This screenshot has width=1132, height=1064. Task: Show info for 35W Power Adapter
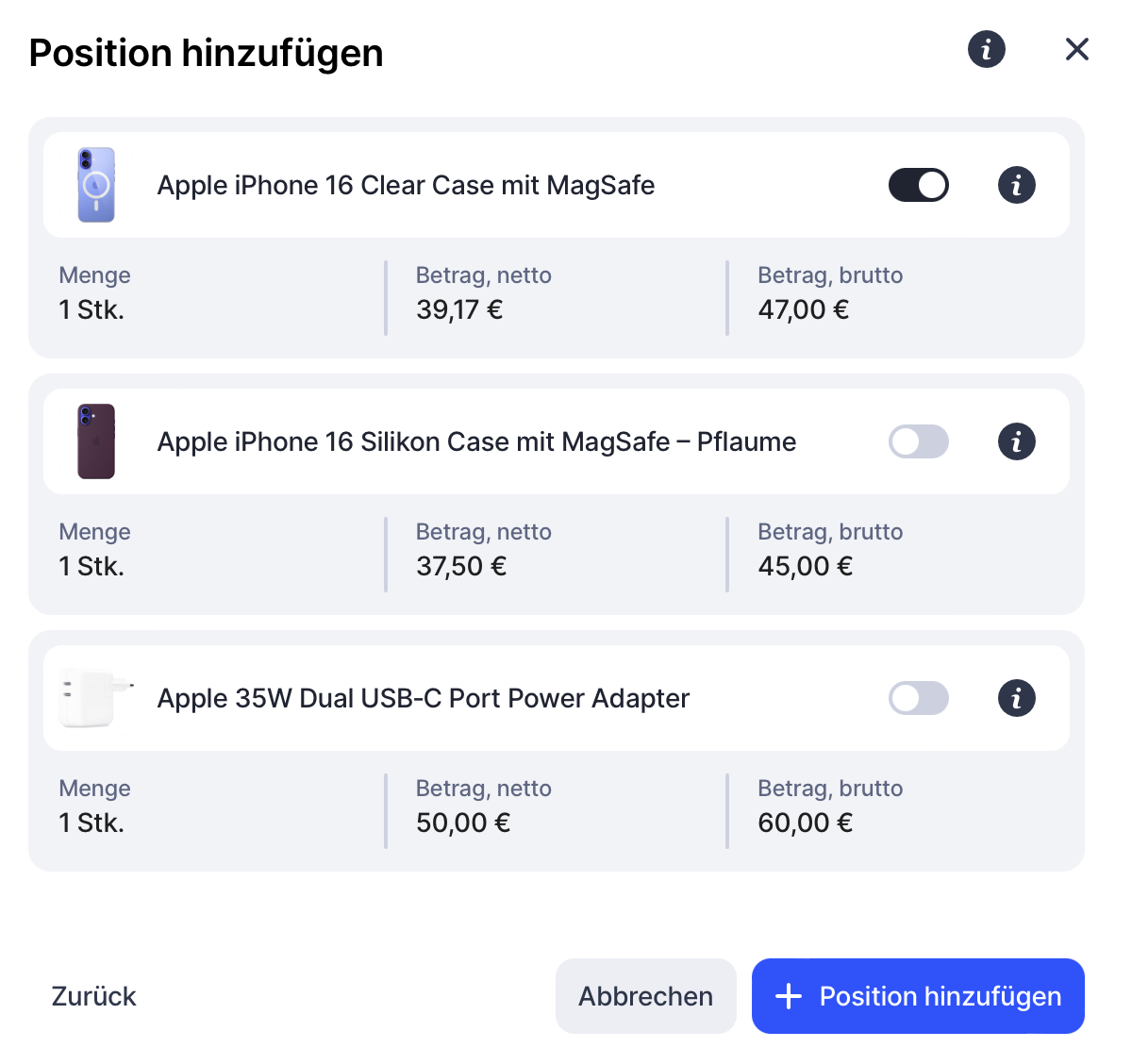[1016, 698]
